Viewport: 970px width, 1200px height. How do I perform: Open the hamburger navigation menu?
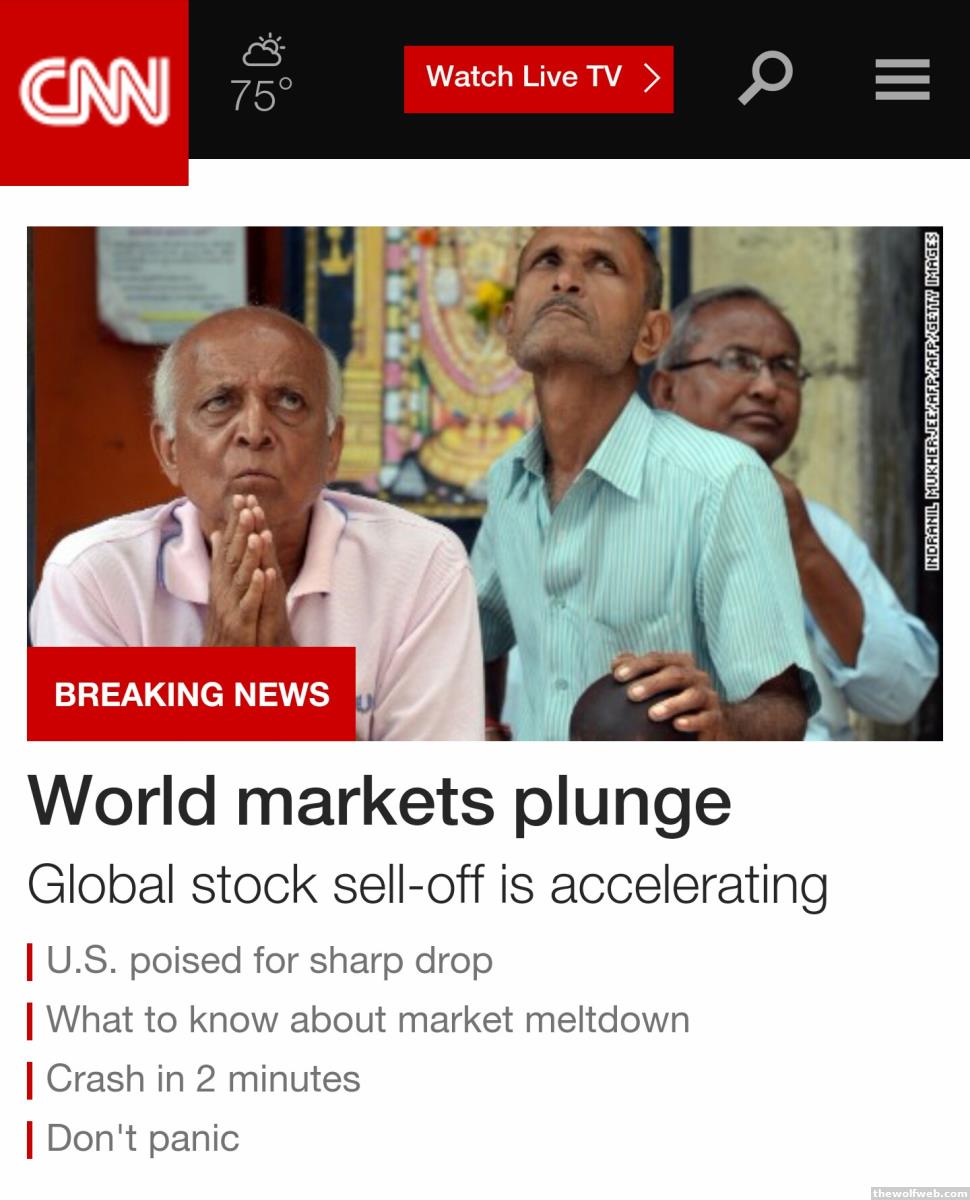[902, 80]
